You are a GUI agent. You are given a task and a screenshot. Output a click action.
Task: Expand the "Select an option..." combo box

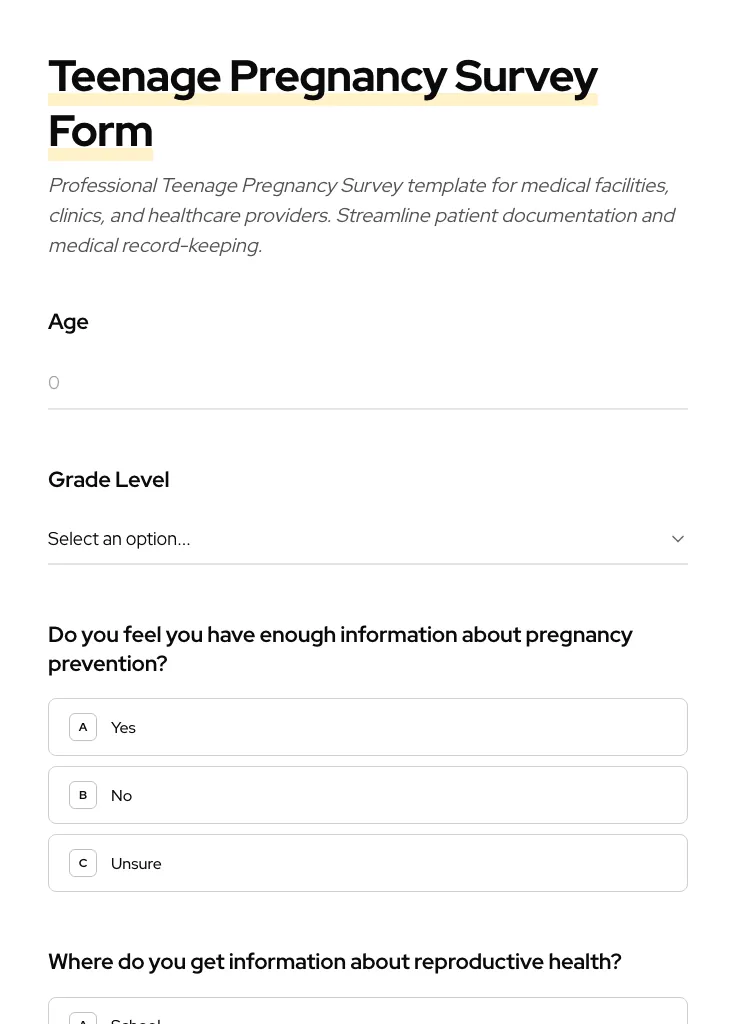coord(368,538)
